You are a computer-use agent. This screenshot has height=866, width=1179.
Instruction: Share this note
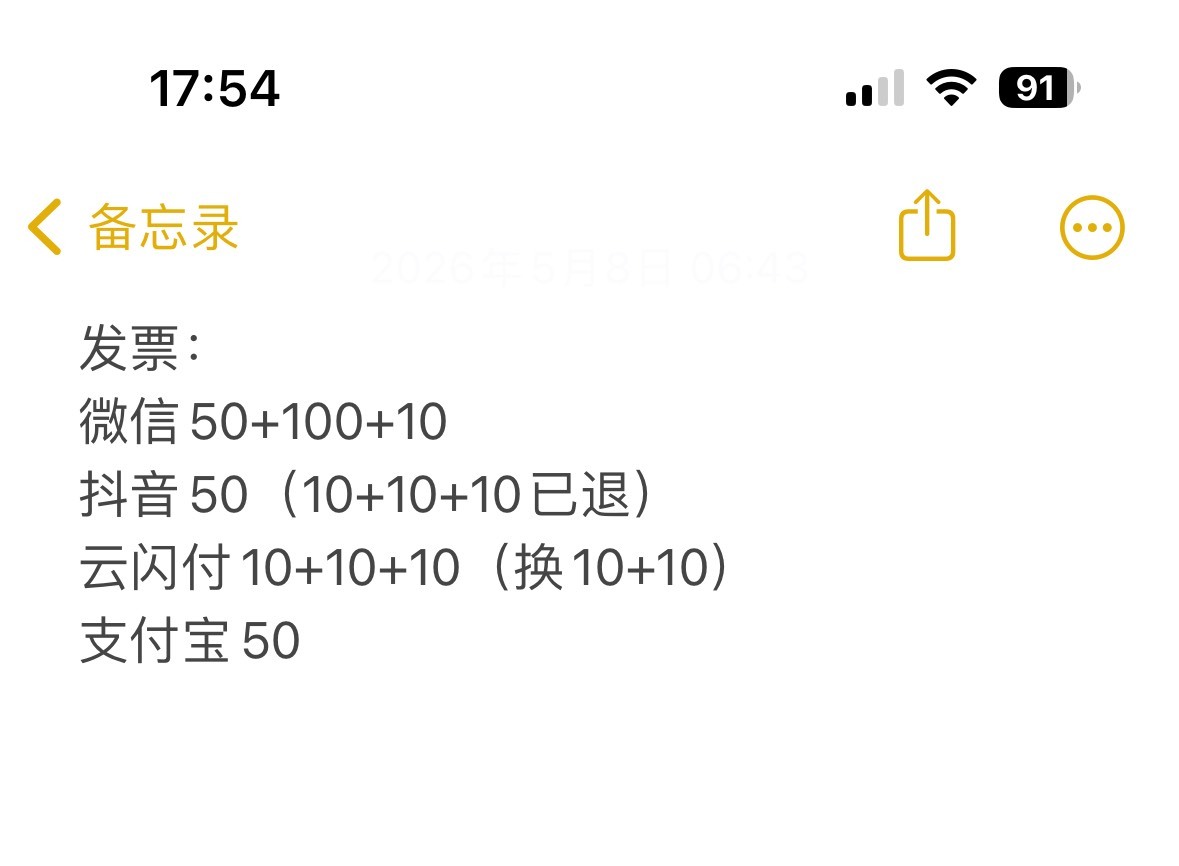click(x=926, y=226)
